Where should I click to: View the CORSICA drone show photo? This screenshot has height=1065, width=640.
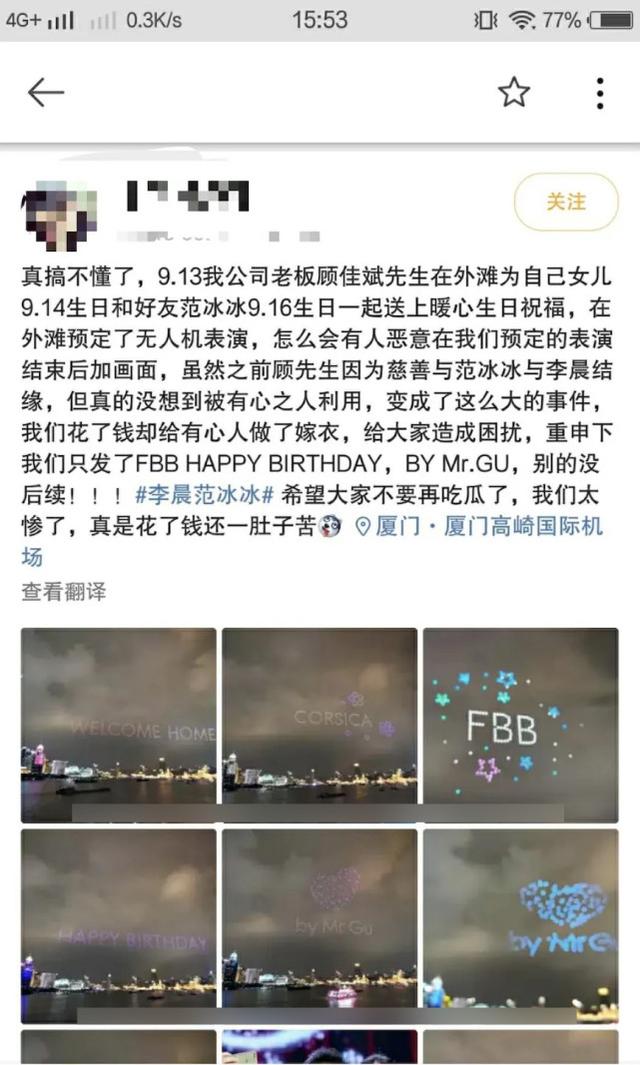pyautogui.click(x=319, y=724)
